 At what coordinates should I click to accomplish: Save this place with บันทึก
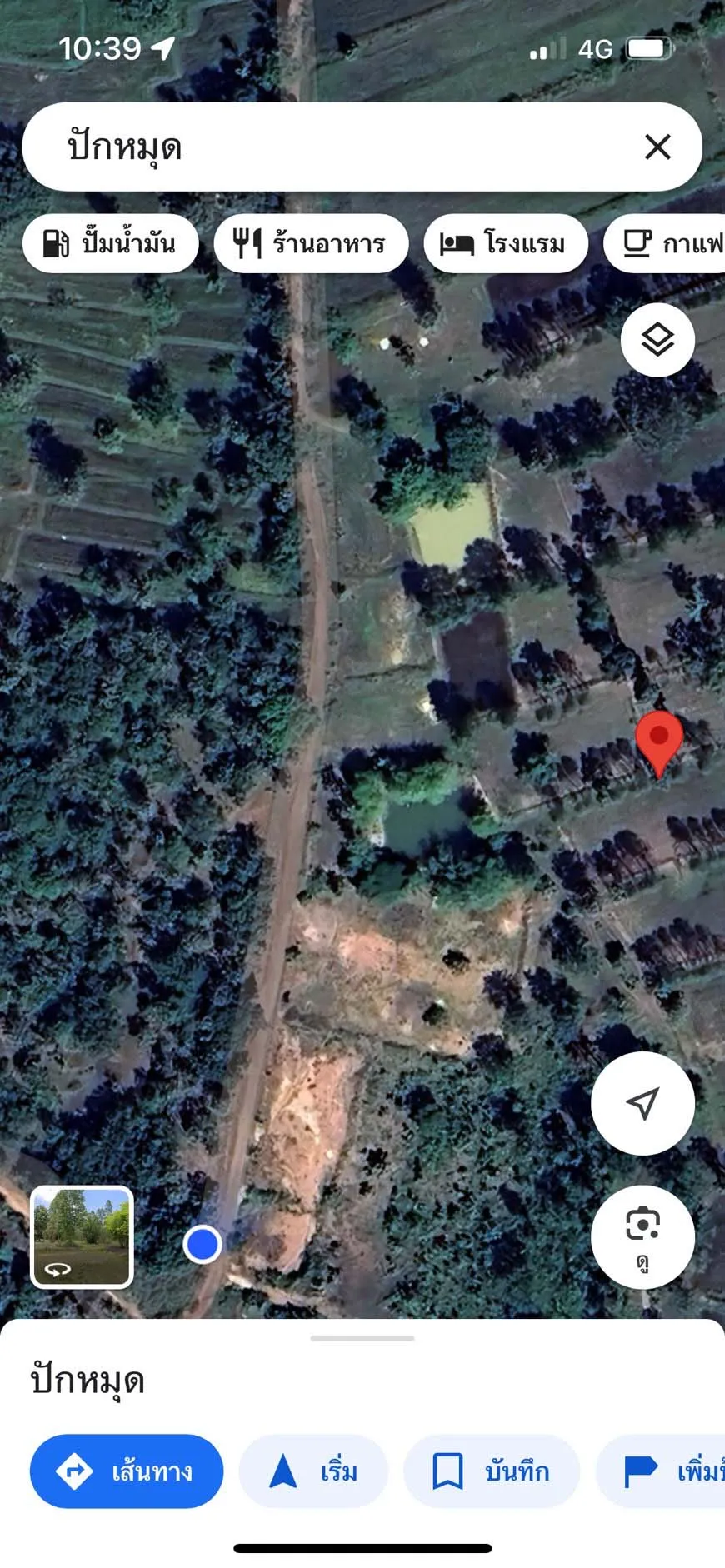tap(491, 1471)
